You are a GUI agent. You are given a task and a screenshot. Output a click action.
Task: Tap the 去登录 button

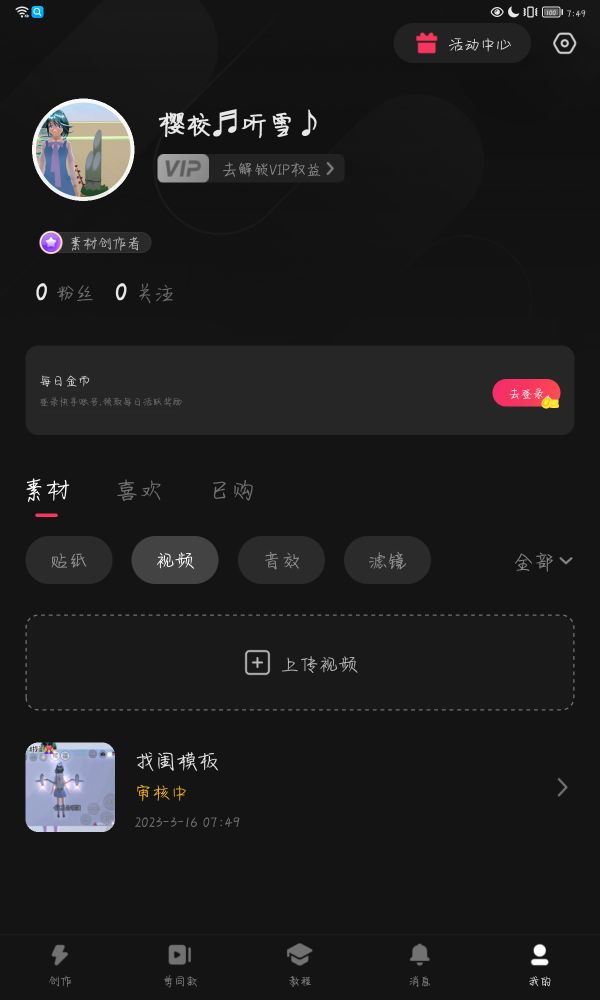526,393
